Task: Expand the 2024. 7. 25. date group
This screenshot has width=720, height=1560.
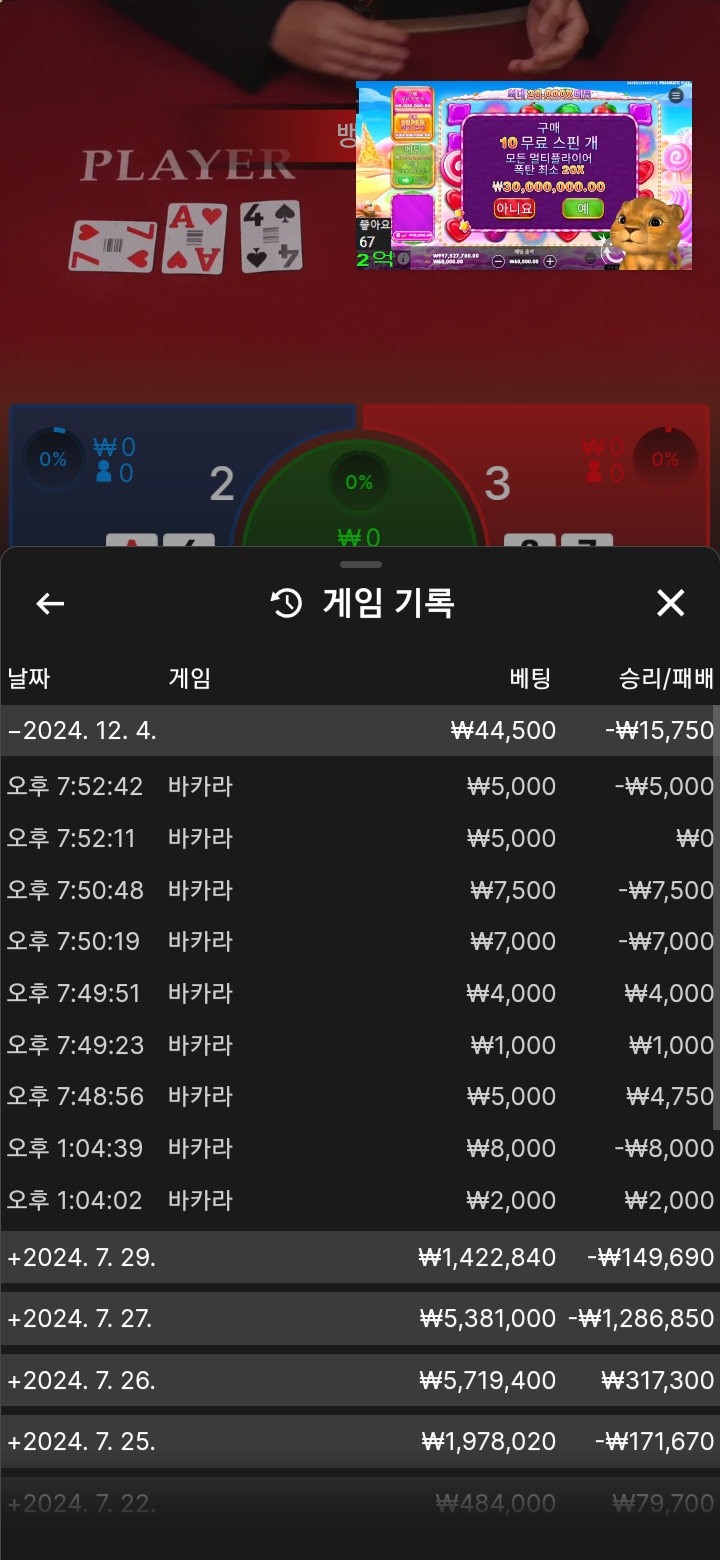Action: 360,1441
